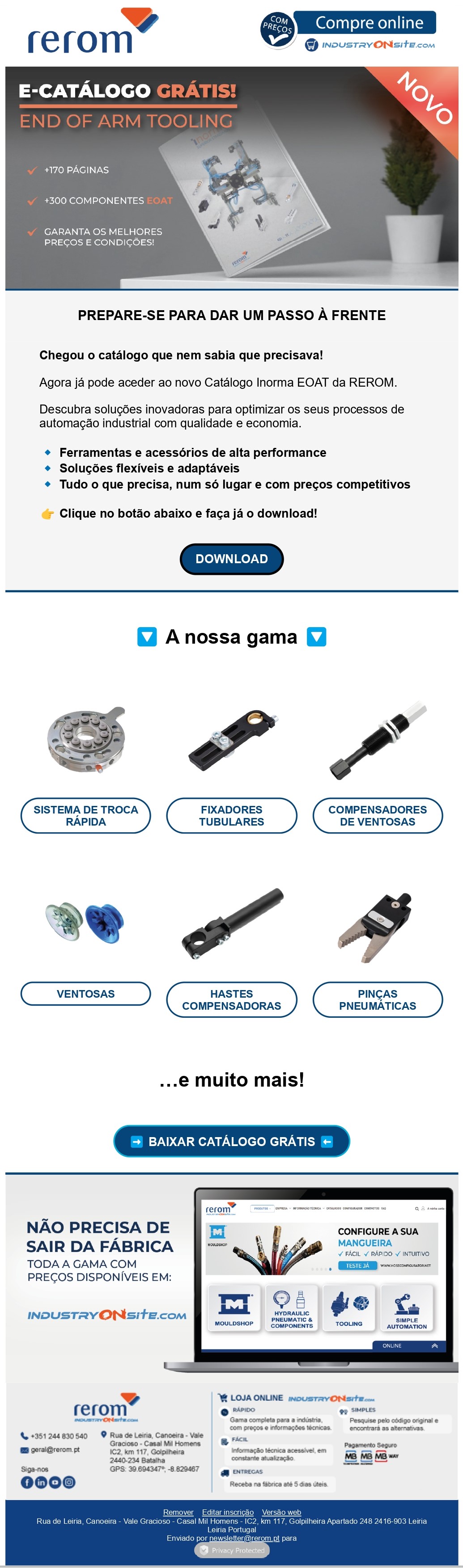Open Fixadores Tubulares category

[232, 815]
